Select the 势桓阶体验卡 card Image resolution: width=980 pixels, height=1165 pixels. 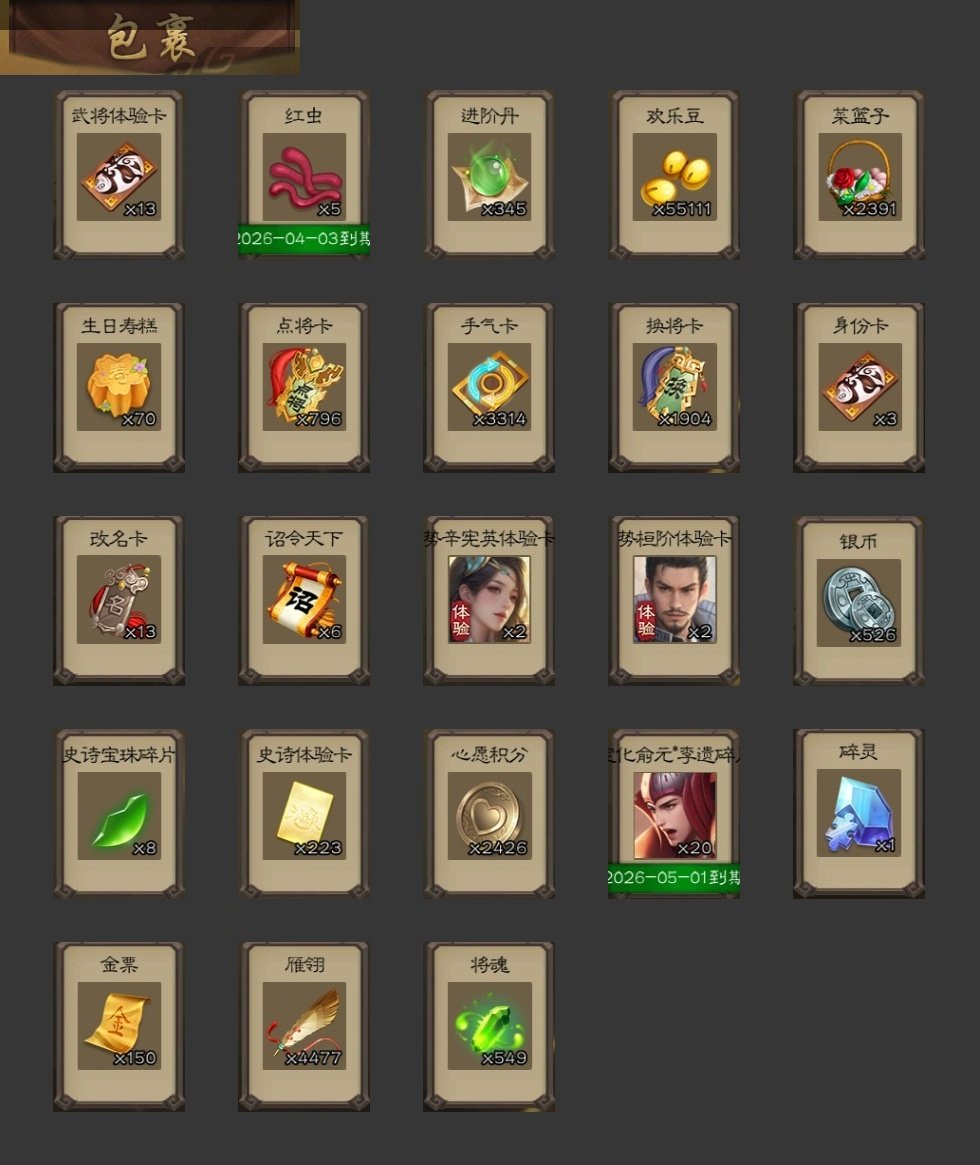674,600
